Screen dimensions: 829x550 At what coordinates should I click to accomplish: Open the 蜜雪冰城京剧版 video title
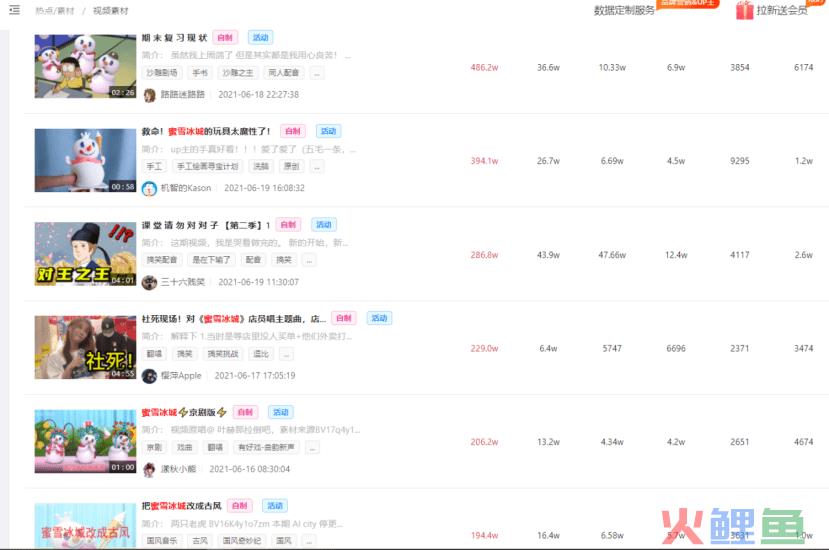coord(183,412)
